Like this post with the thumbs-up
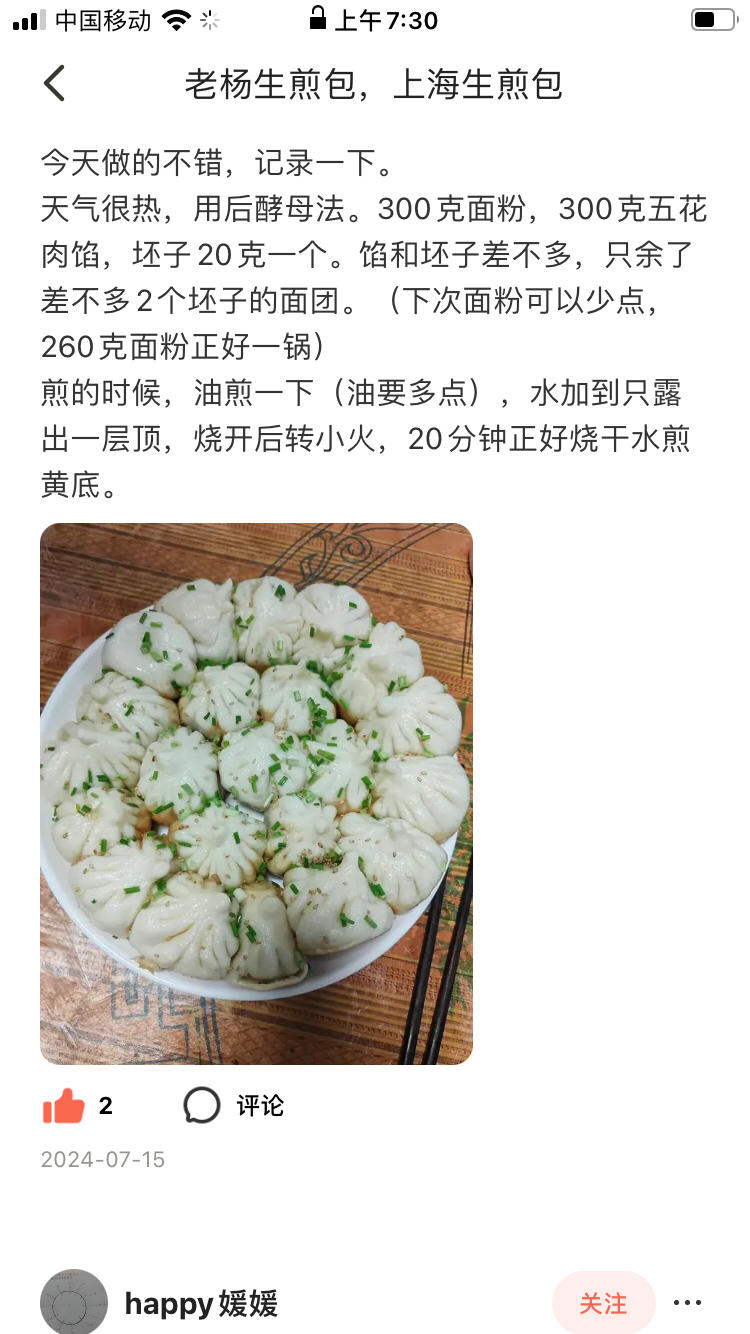 tap(64, 1106)
